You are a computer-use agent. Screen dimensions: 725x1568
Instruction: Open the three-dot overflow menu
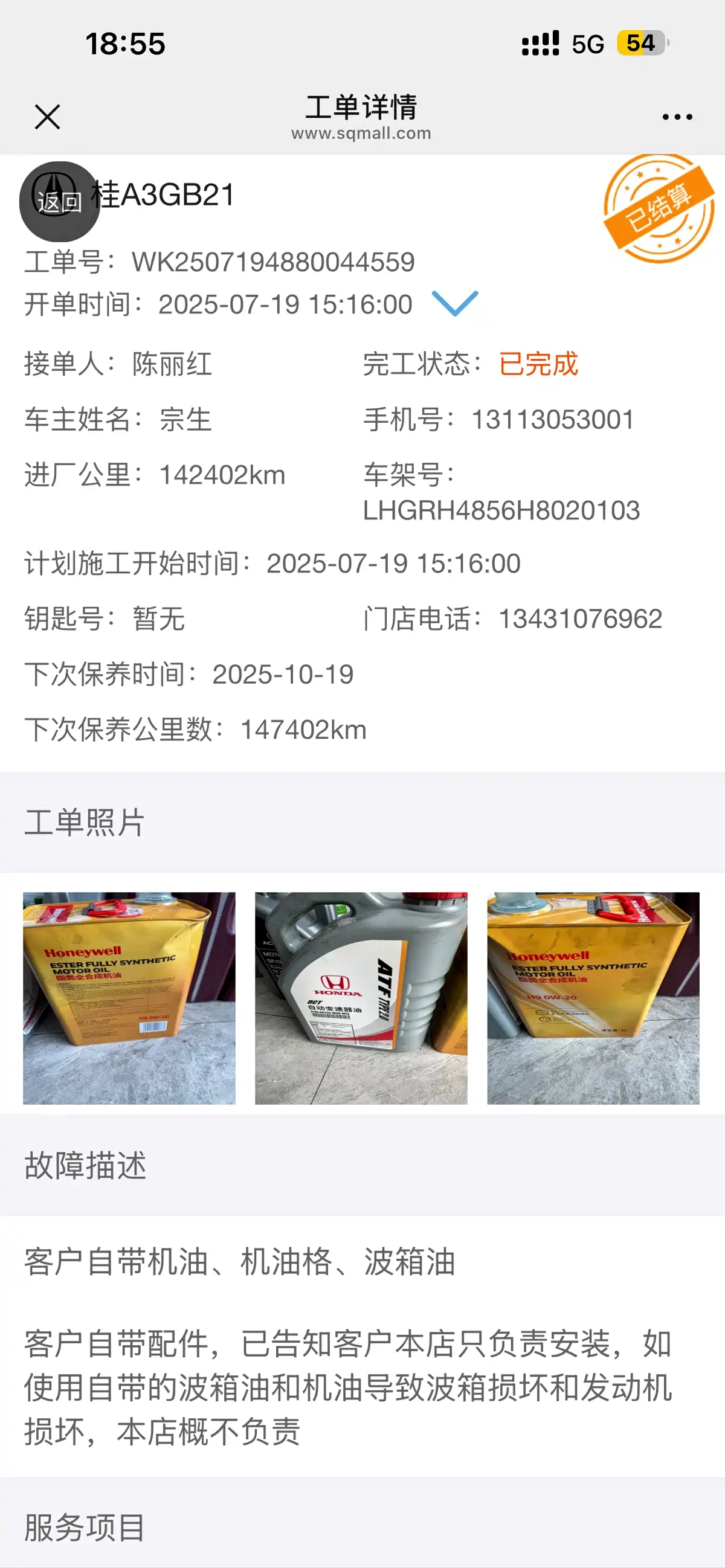[677, 117]
